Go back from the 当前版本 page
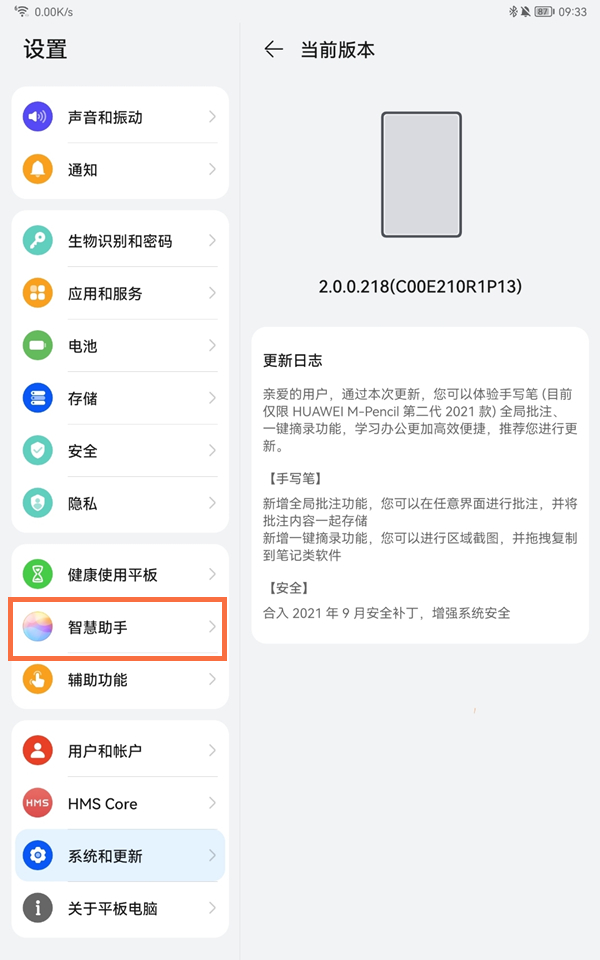The width and height of the screenshot is (600, 960). point(273,50)
